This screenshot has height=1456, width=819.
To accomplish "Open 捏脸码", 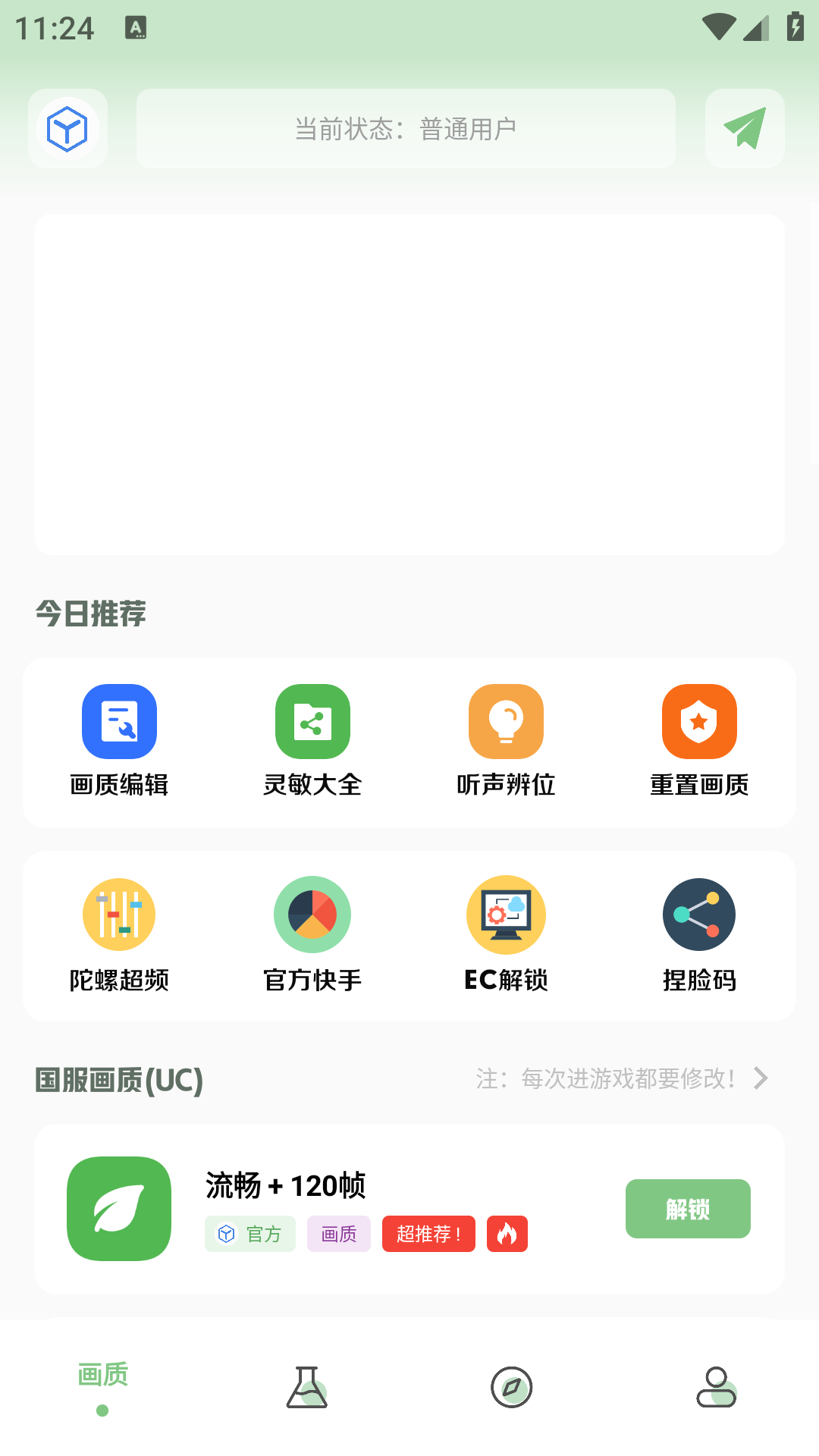I will (x=699, y=935).
